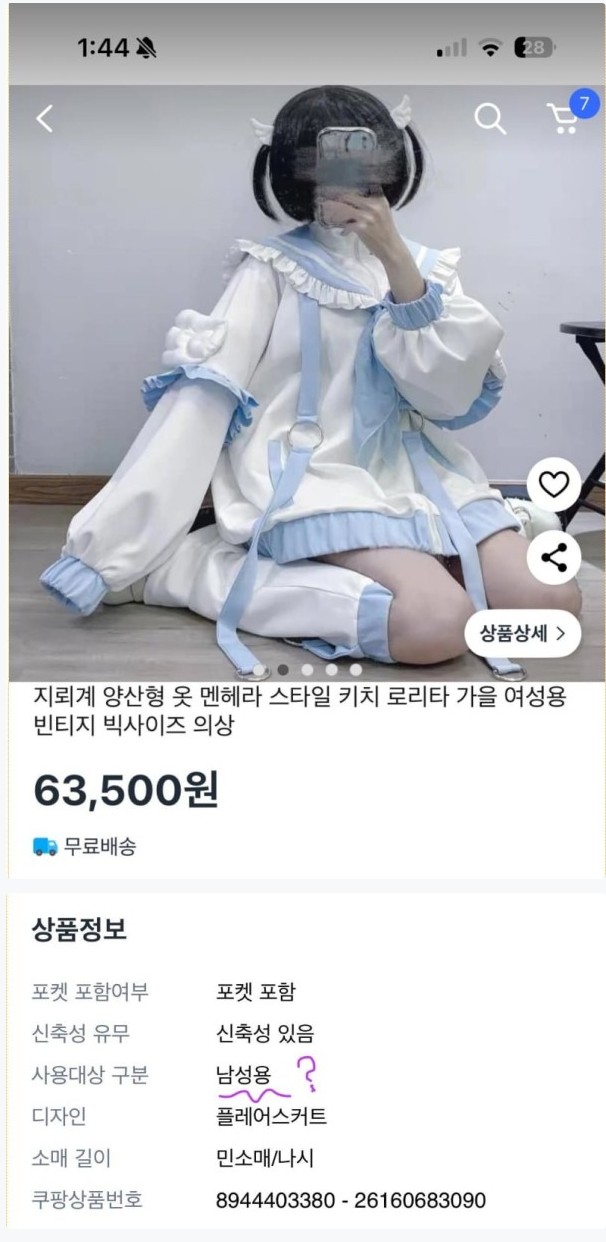The image size is (606, 1242).
Task: Go back using the back arrow
Action: pyautogui.click(x=44, y=119)
